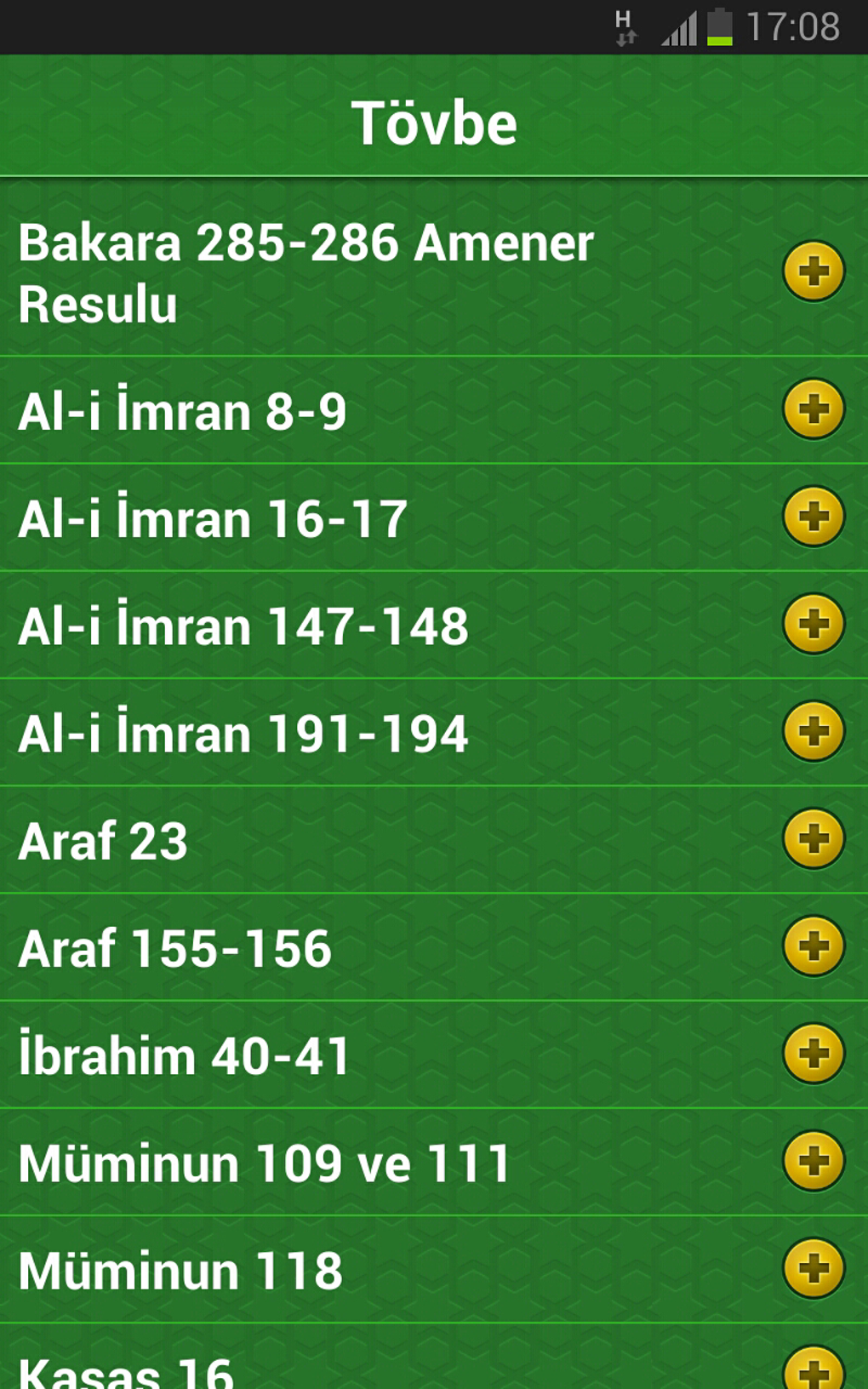Select the Al-i İmran 16-17 row

point(213,519)
